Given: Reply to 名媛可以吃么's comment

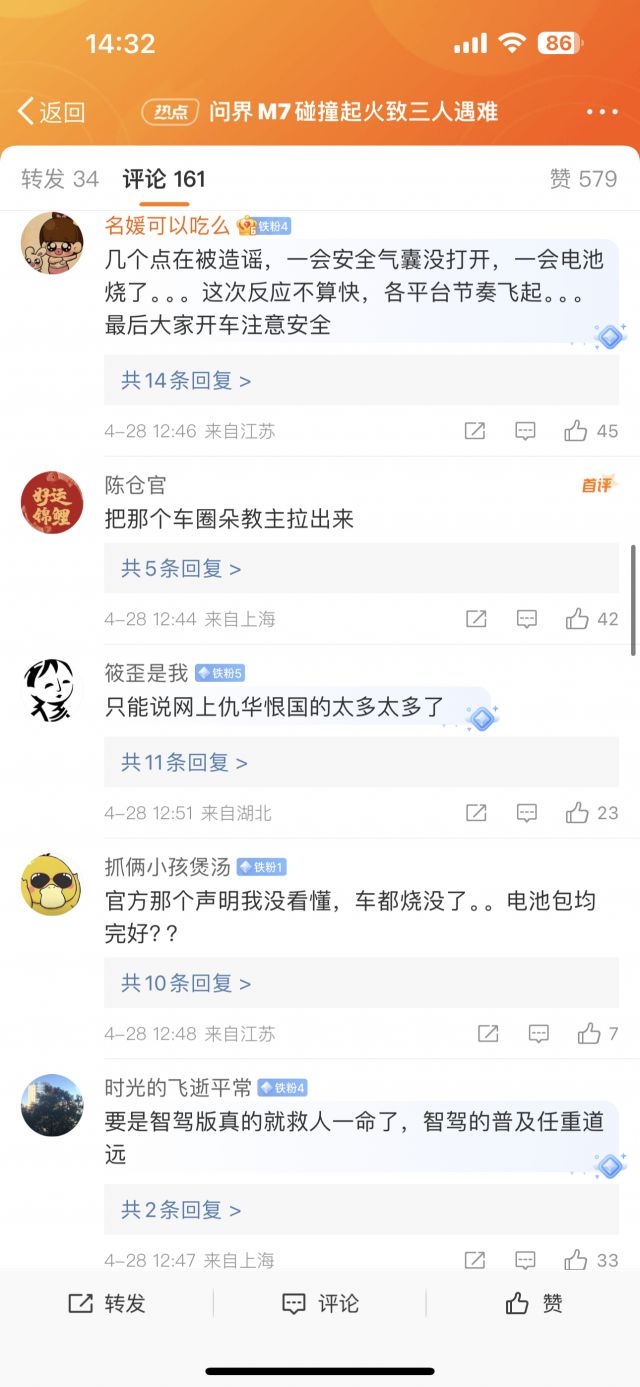Looking at the screenshot, I should [x=526, y=431].
